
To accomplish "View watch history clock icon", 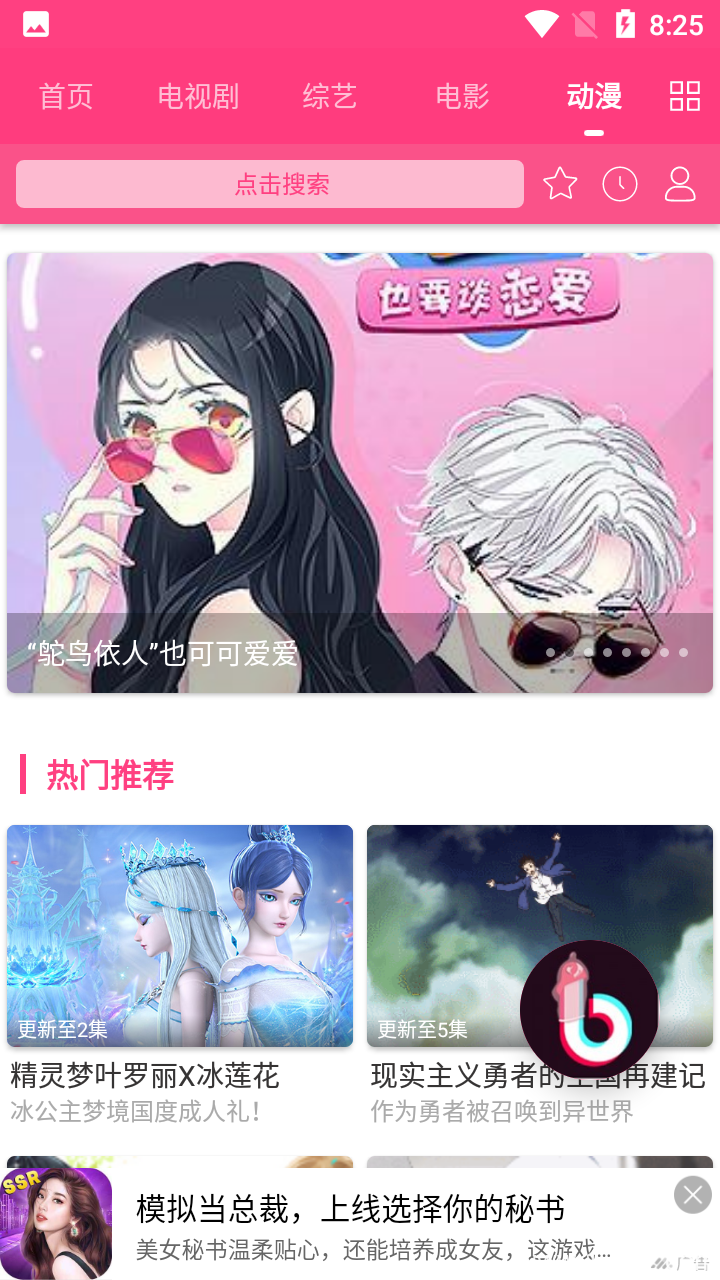I will (620, 184).
